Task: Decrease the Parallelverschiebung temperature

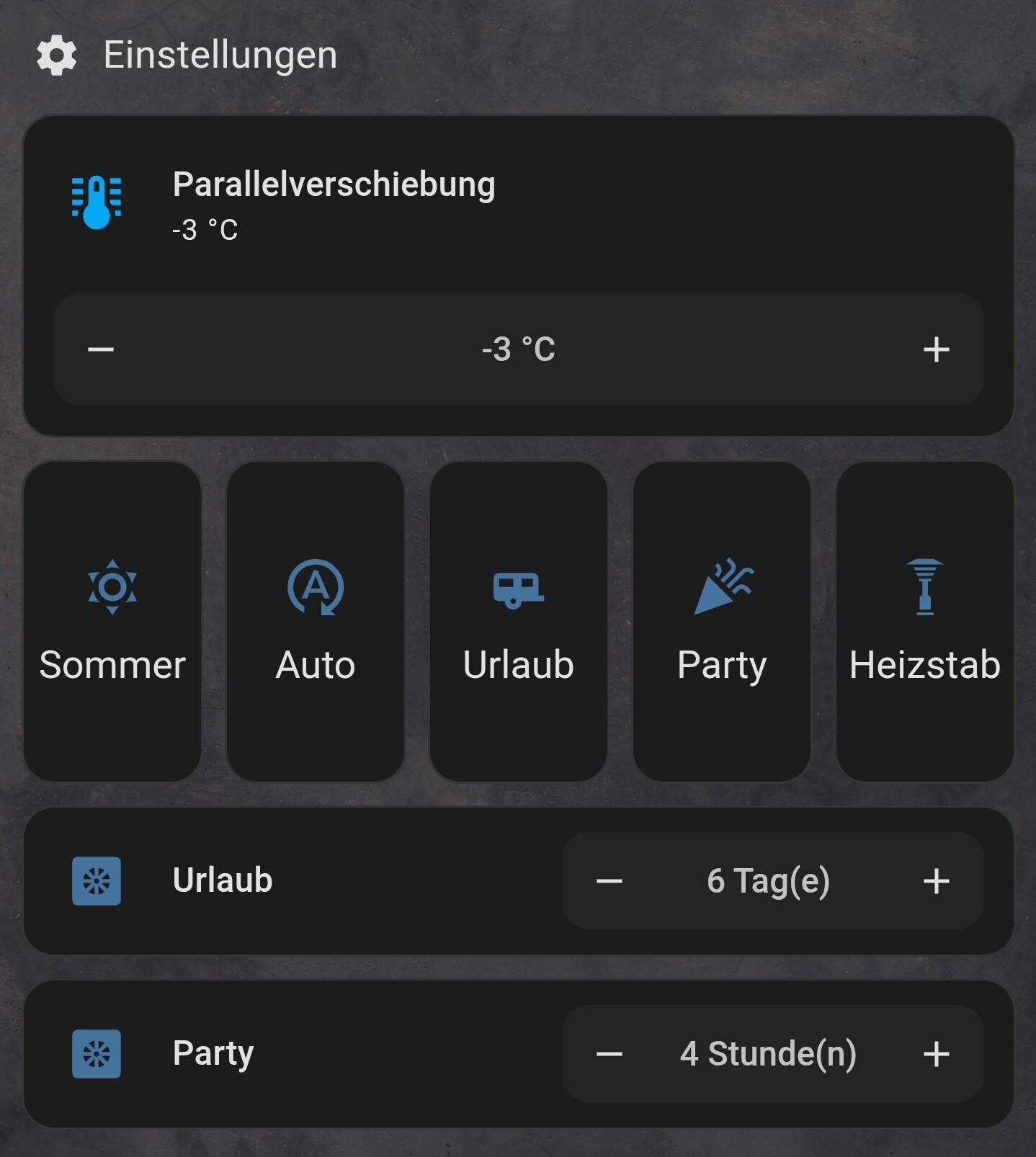Action: tap(101, 349)
